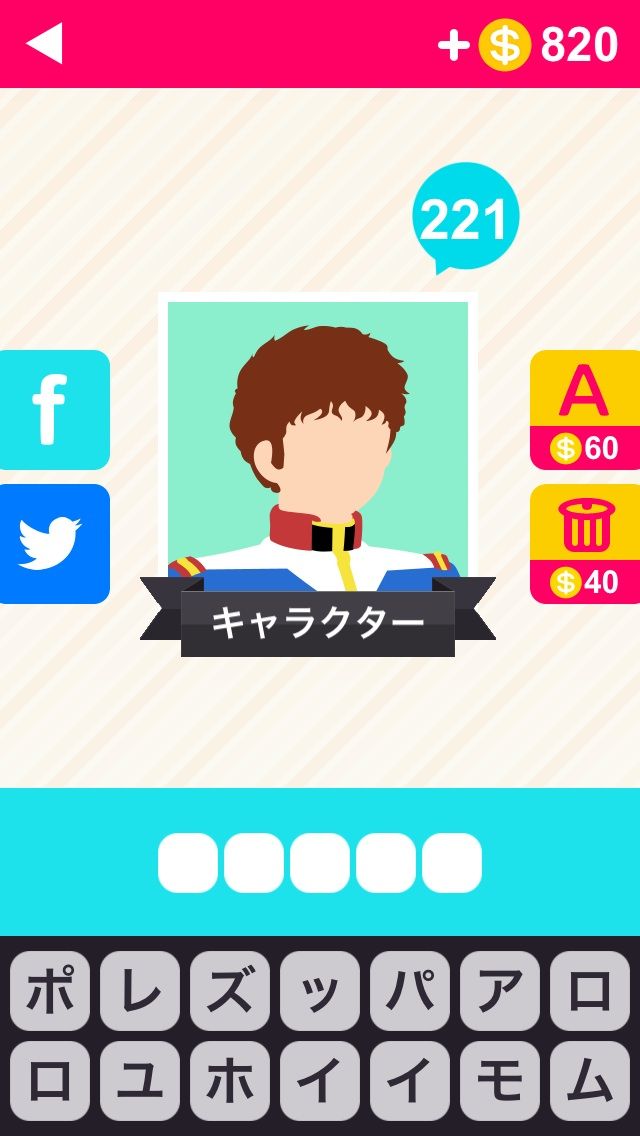640x1136 pixels.
Task: Pick the レ letter tile
Action: tap(140, 991)
